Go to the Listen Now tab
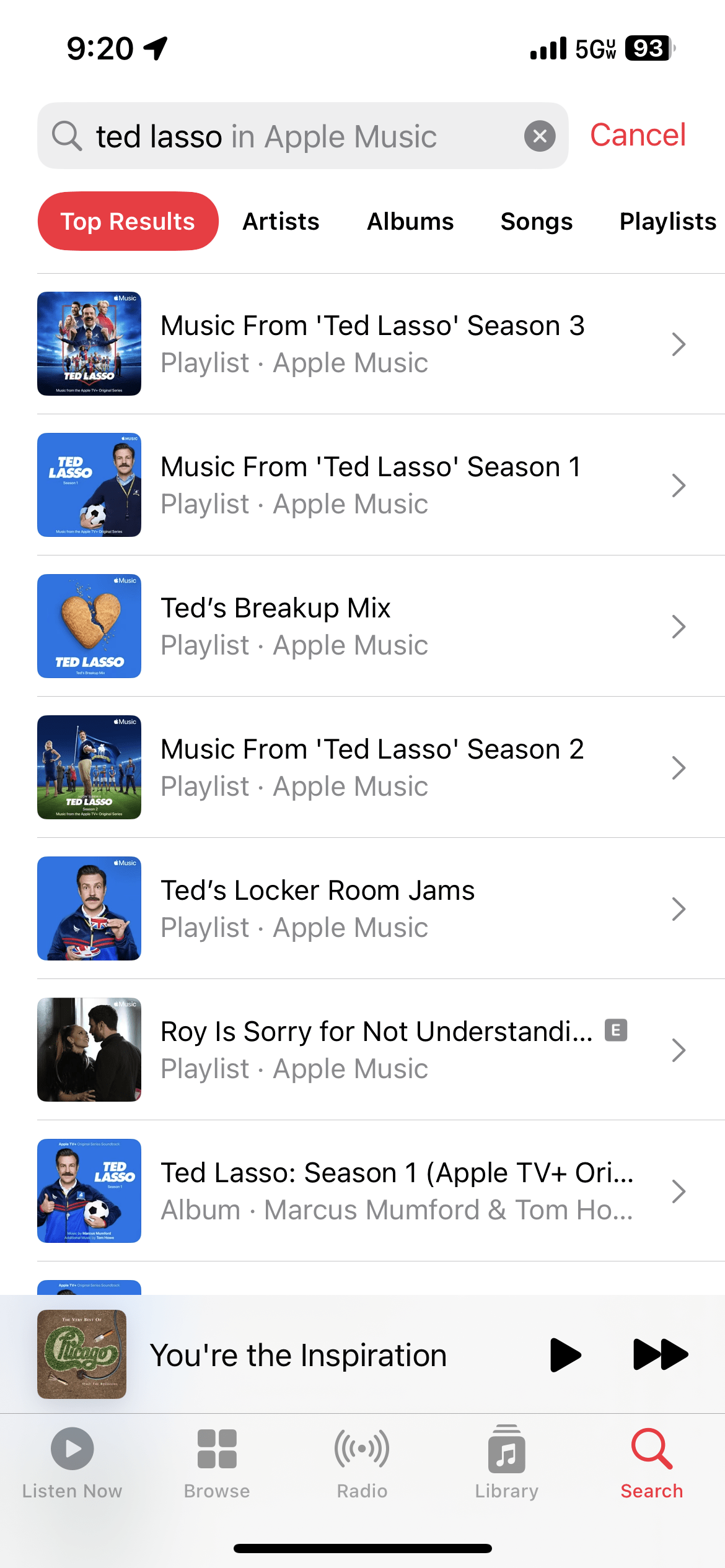725x1568 pixels. pos(72,1463)
